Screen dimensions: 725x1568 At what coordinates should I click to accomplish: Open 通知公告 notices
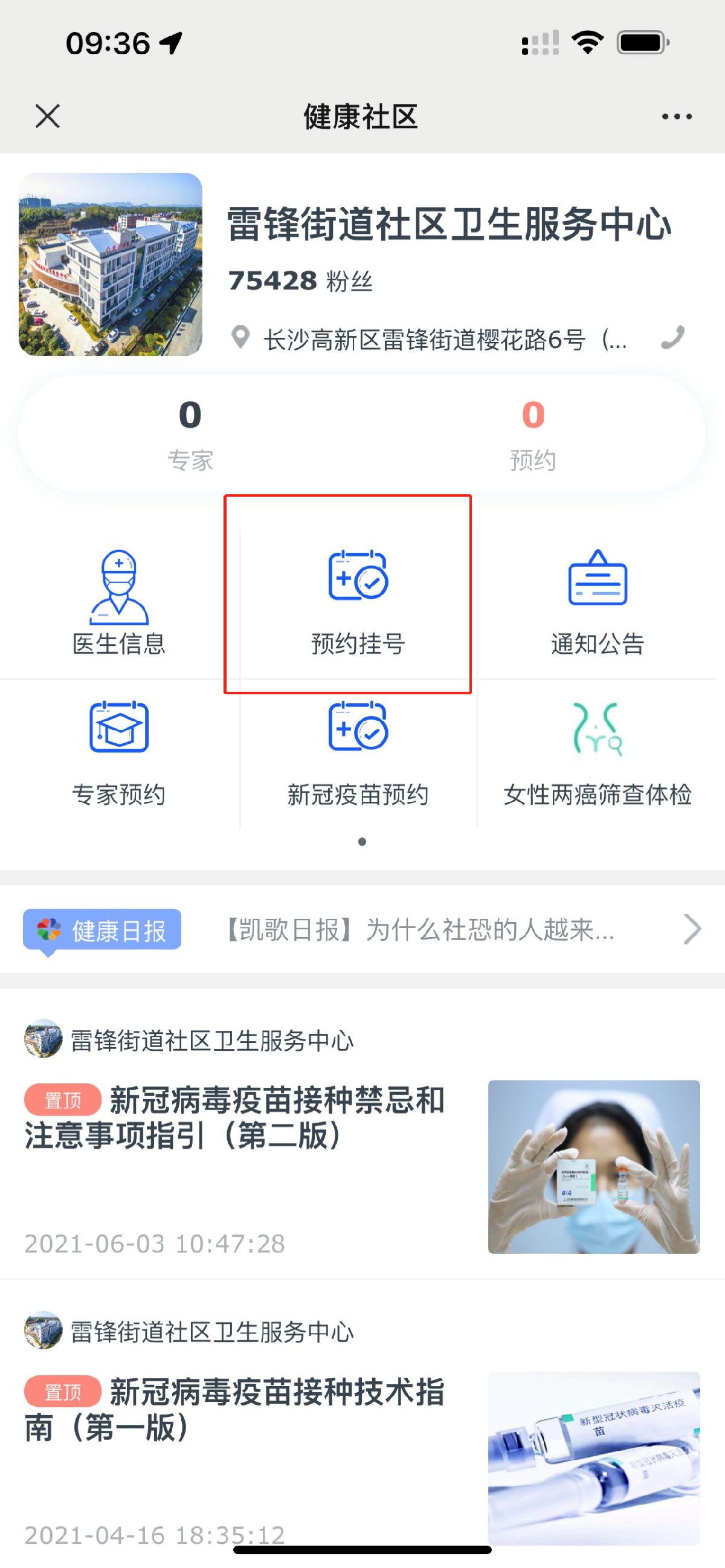coord(597,601)
